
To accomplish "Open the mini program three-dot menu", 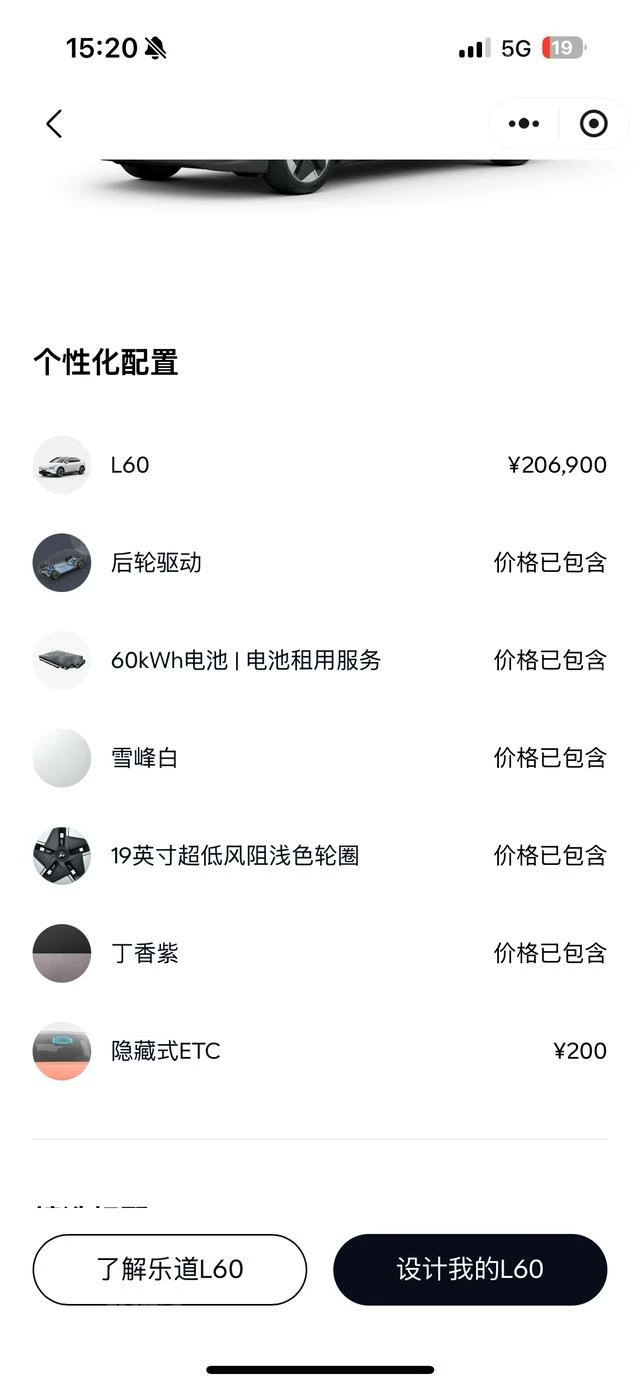I will click(524, 124).
